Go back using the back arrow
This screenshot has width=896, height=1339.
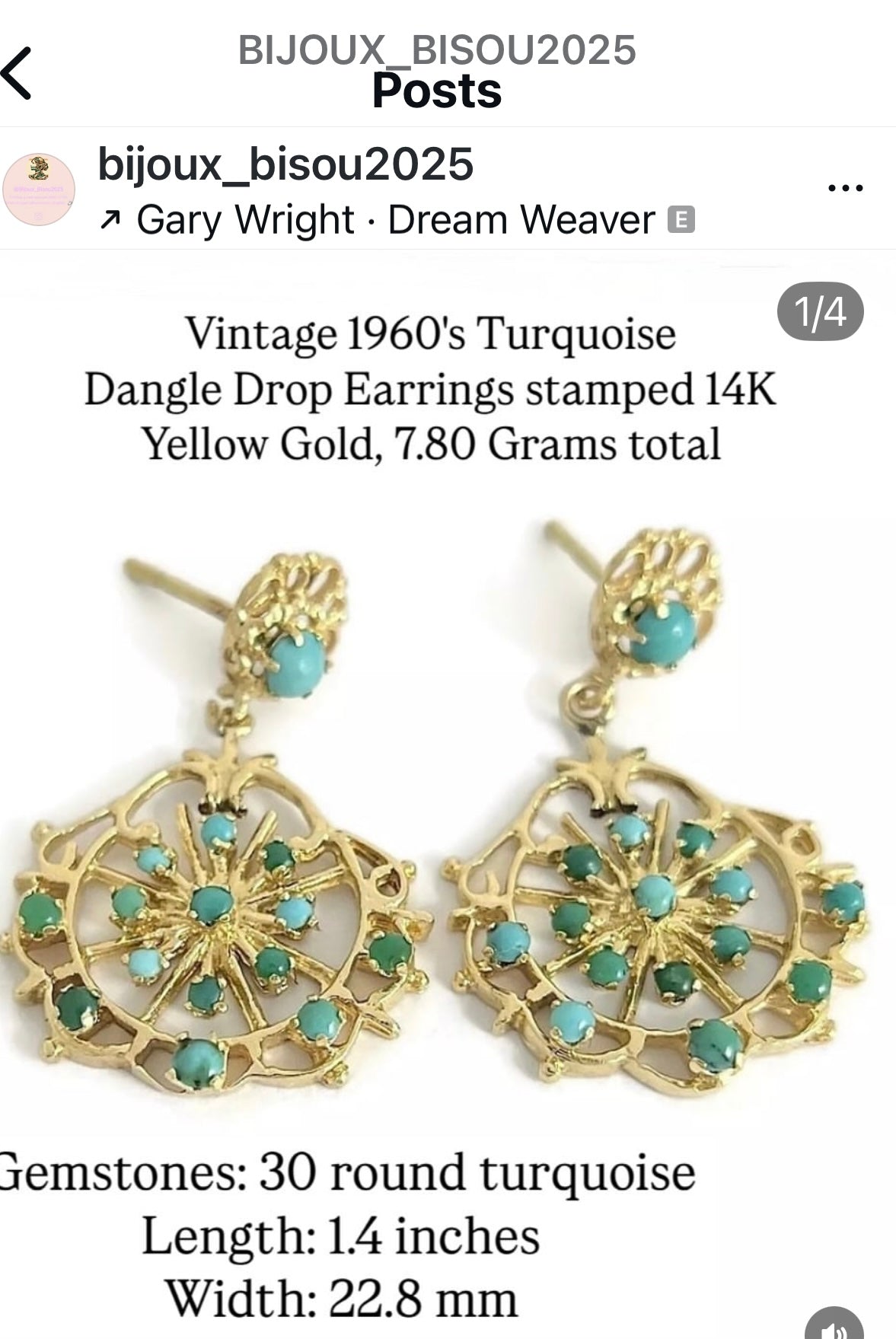tap(18, 73)
